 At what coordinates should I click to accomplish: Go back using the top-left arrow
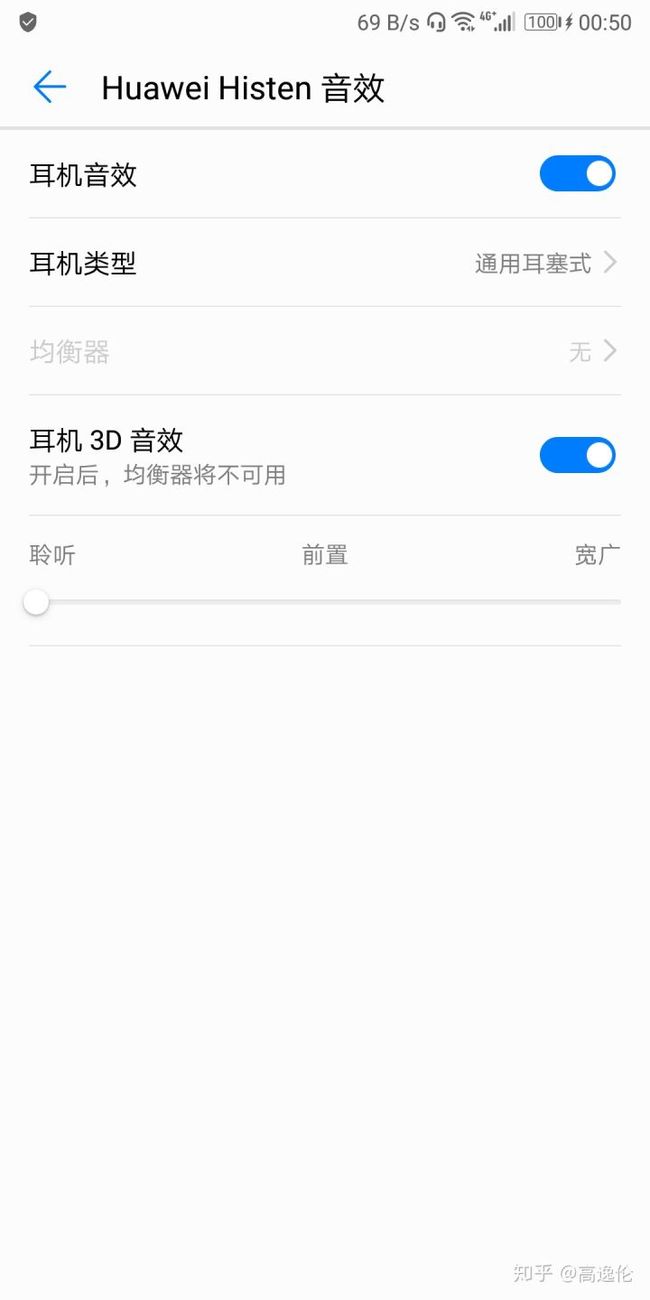click(x=49, y=88)
